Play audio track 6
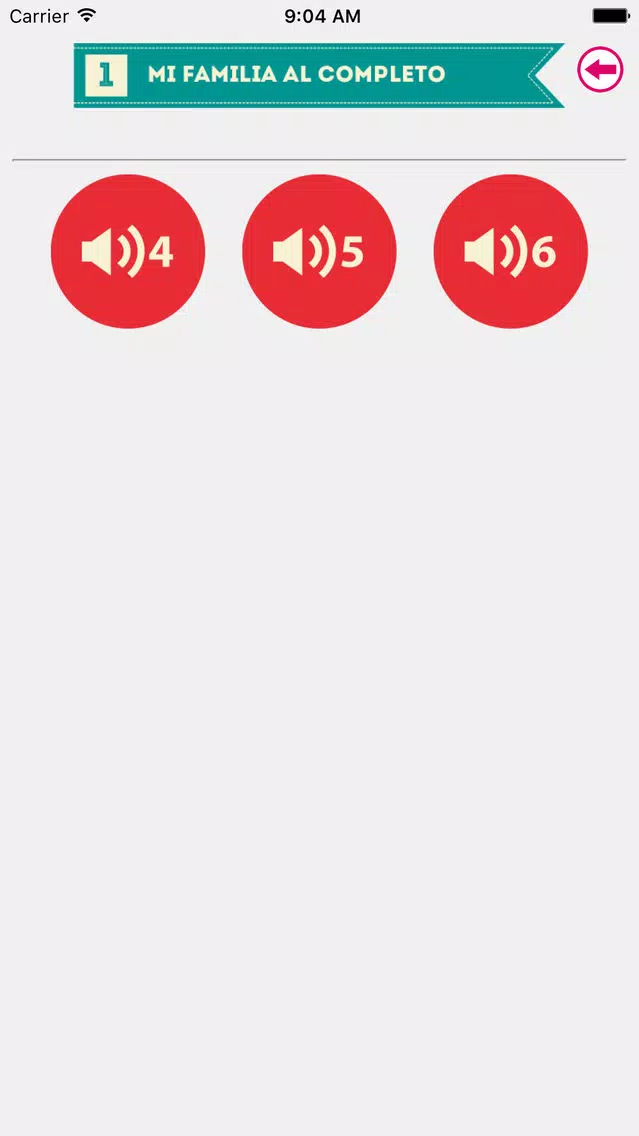Screen dimensions: 639x1136 click(x=510, y=251)
